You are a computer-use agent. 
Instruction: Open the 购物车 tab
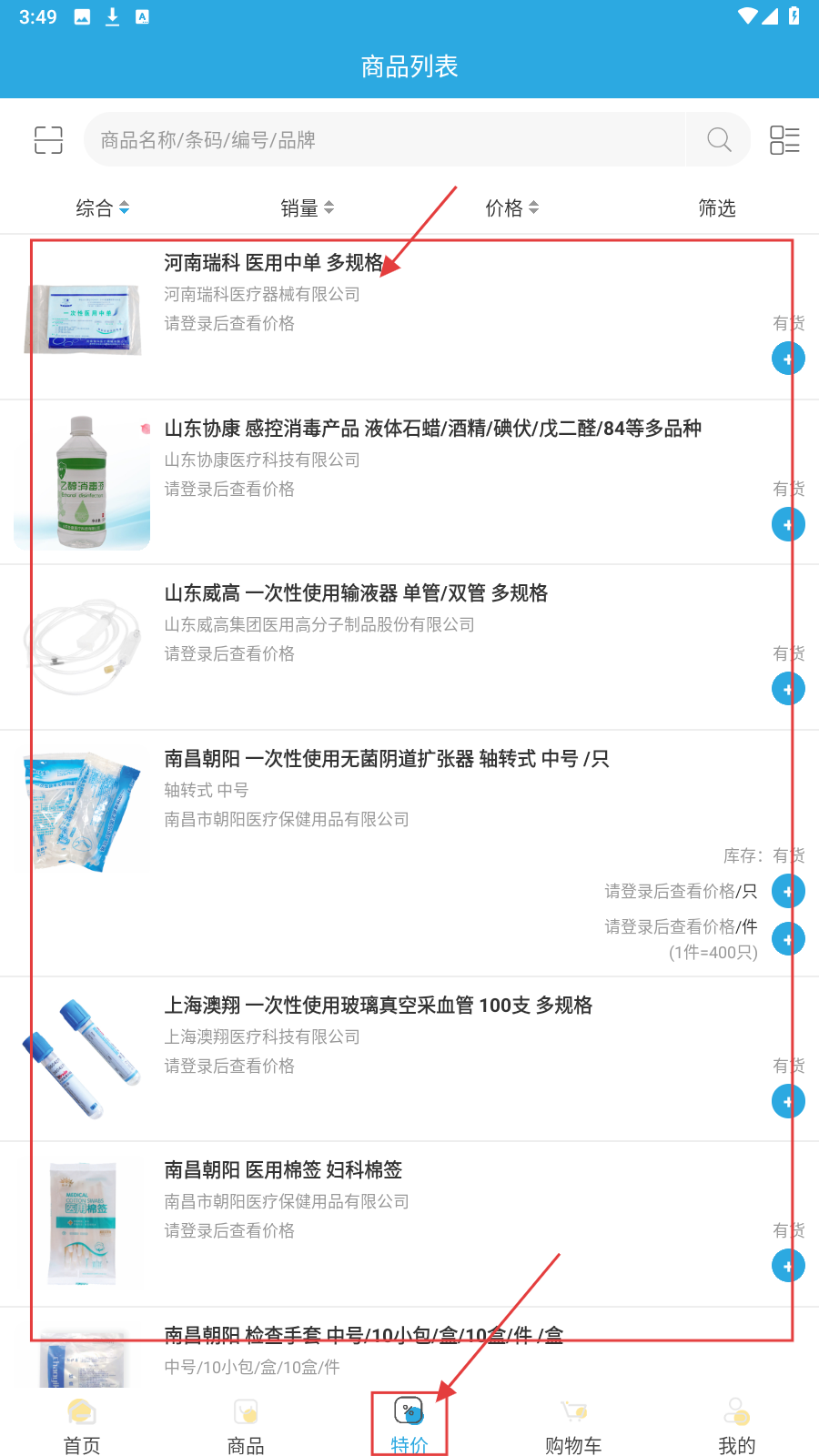point(573,1426)
